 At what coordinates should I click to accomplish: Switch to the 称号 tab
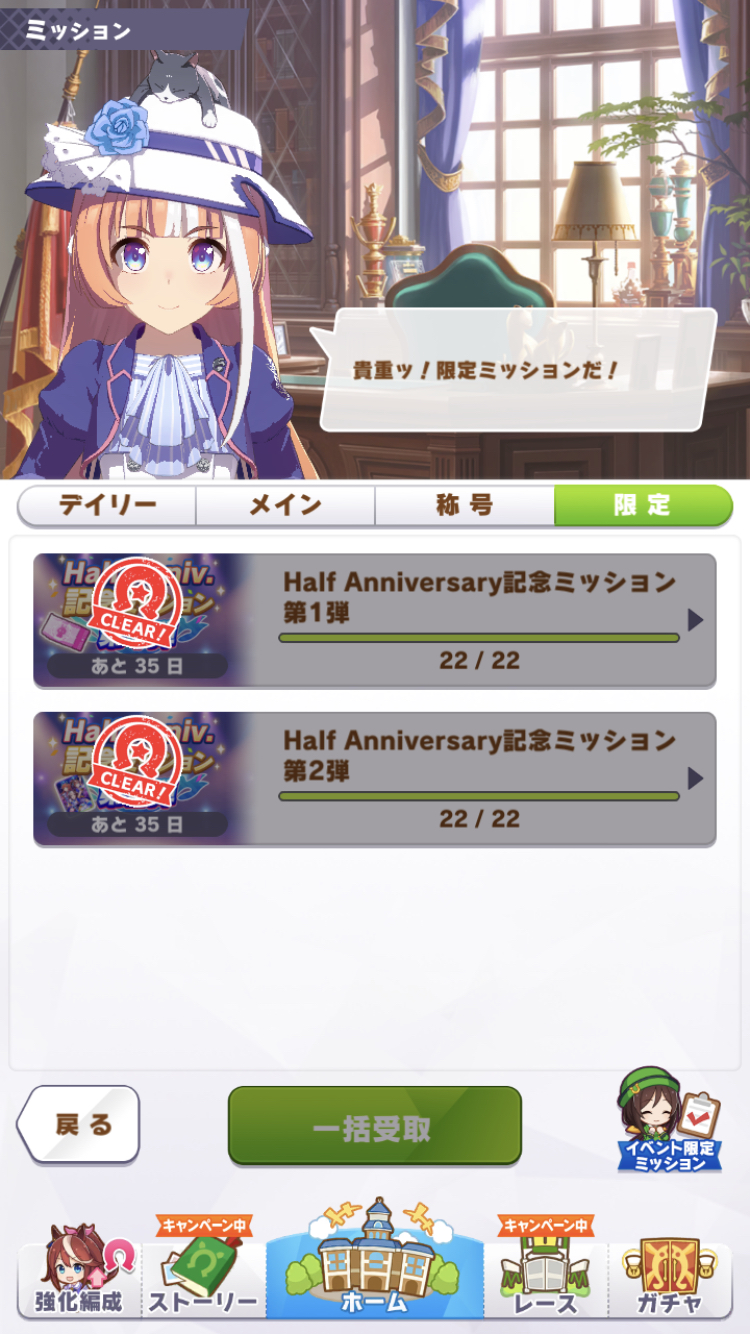pyautogui.click(x=464, y=505)
